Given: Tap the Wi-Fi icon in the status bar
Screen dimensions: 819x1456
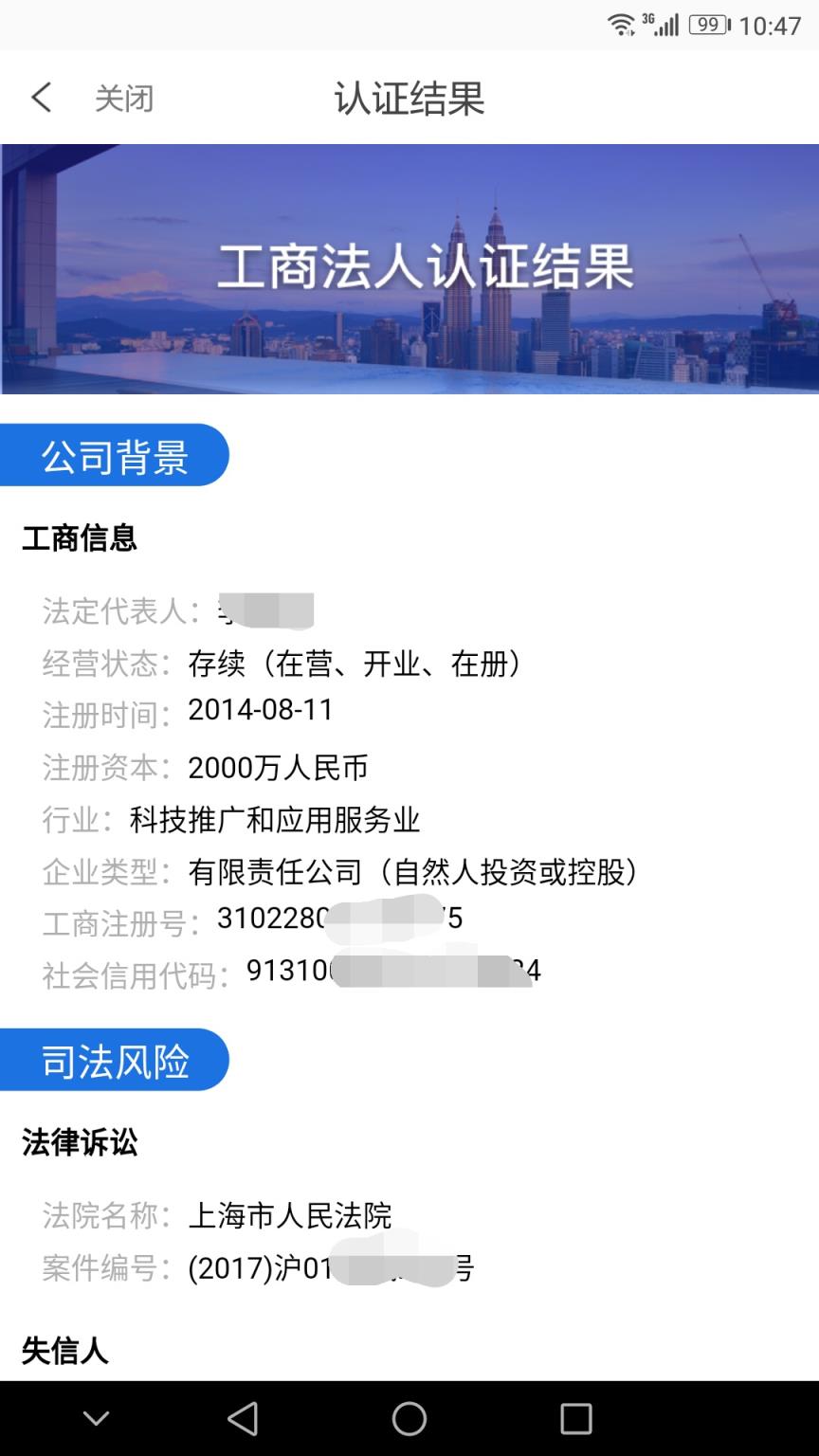Looking at the screenshot, I should tap(622, 25).
